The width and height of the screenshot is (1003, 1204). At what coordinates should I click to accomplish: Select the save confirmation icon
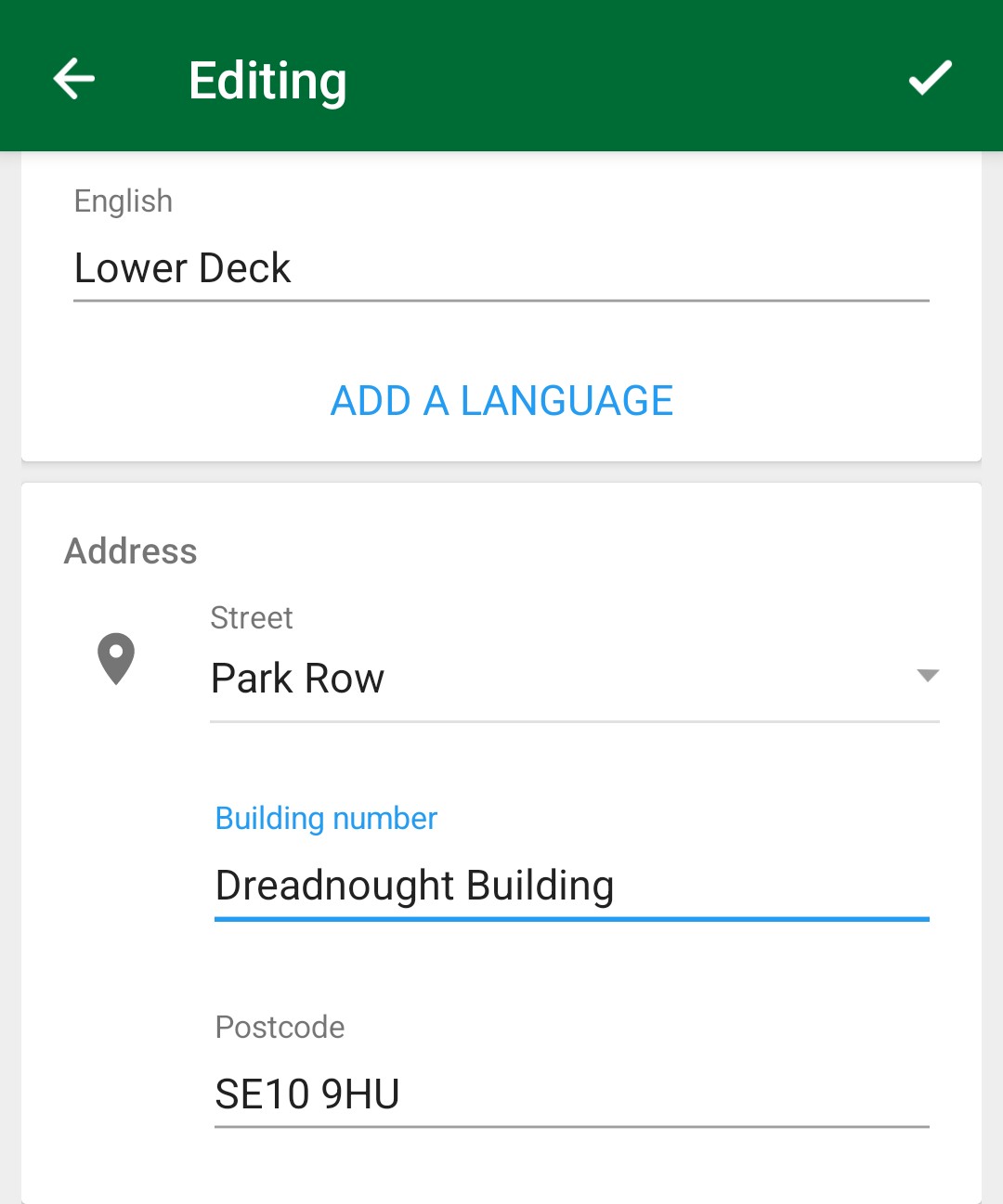pyautogui.click(x=929, y=79)
